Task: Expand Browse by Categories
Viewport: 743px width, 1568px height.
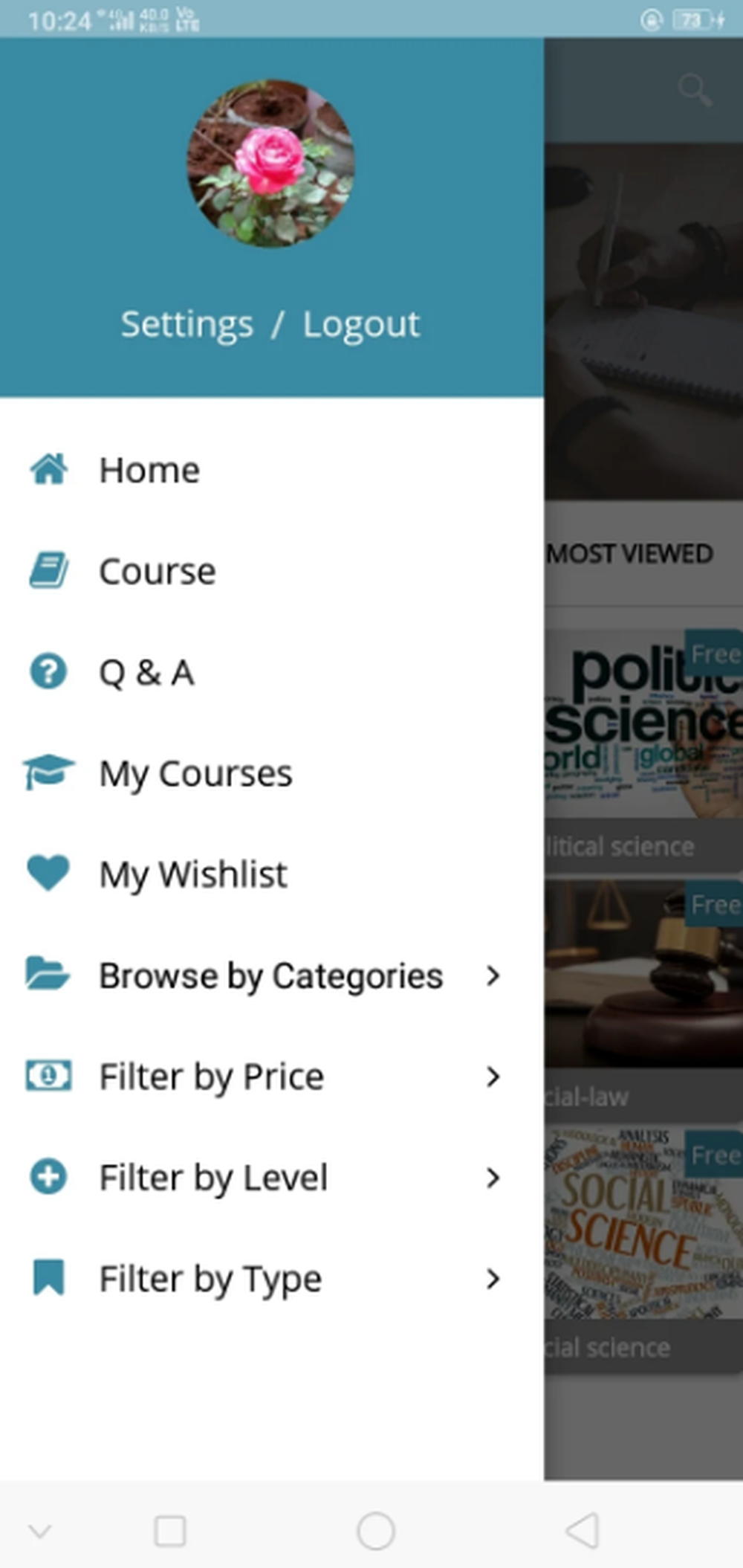Action: 270,975
